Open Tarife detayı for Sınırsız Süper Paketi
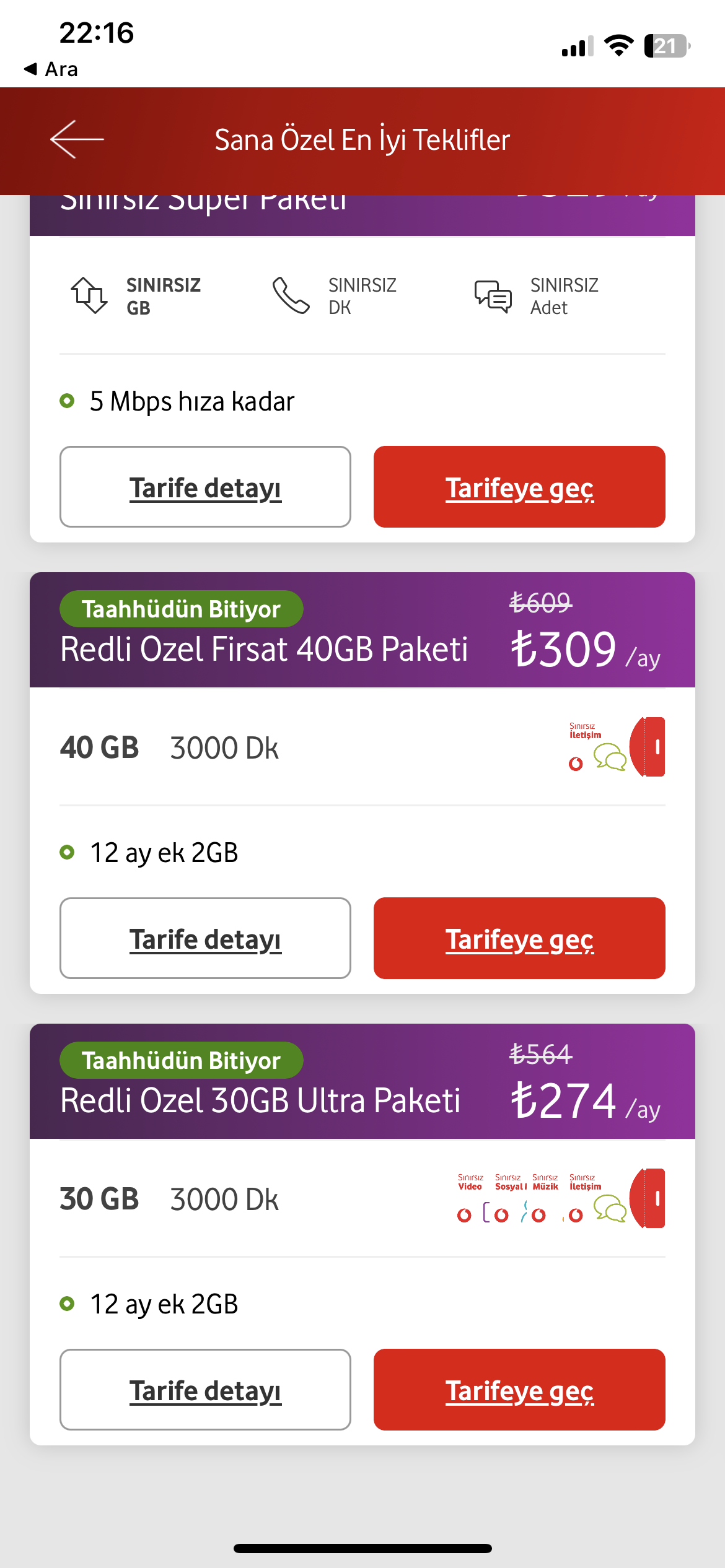The width and height of the screenshot is (725, 1568). click(205, 487)
